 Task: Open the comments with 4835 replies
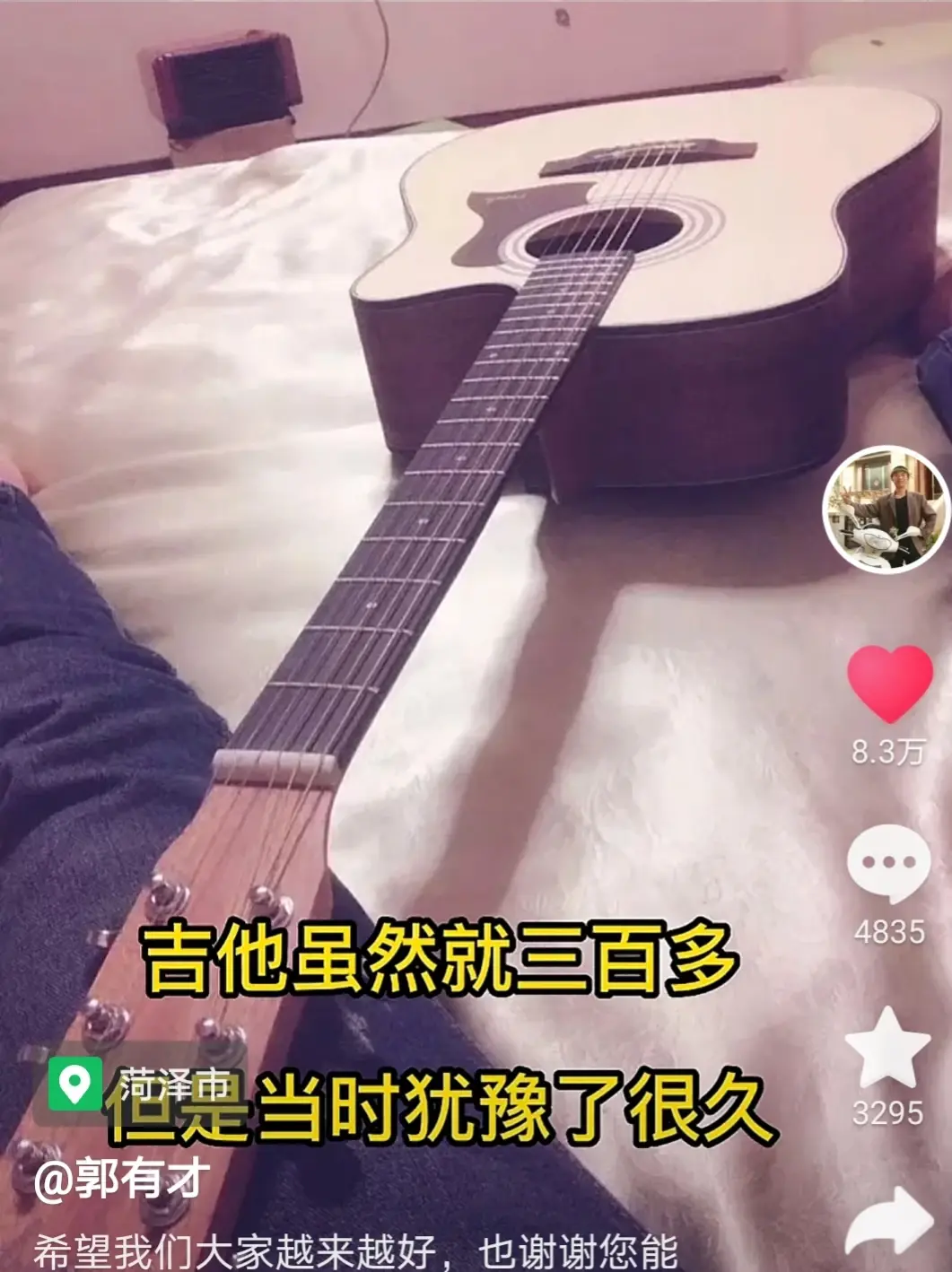coord(888,865)
